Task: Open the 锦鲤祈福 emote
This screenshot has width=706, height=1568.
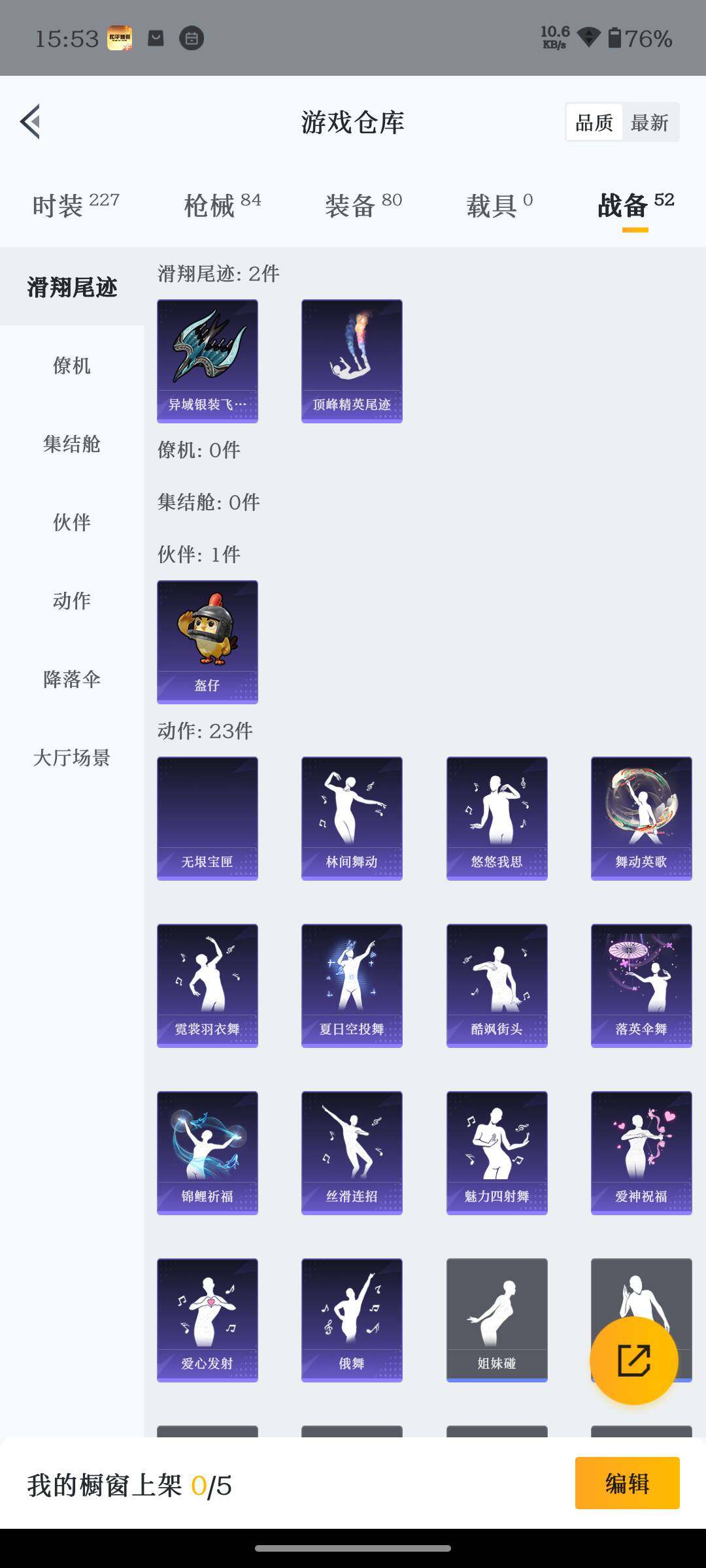Action: [207, 1152]
